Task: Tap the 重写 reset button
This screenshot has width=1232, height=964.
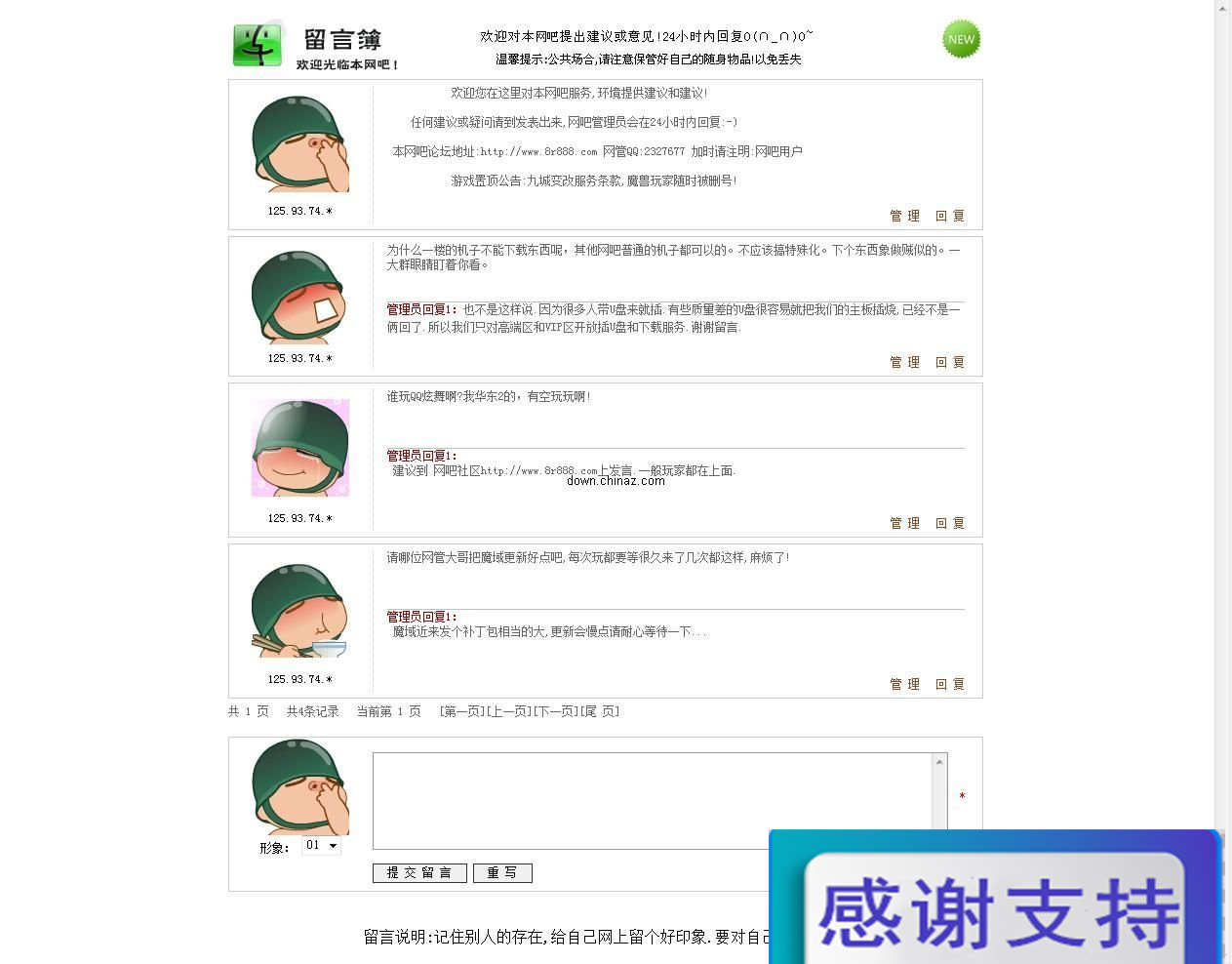Action: point(502,873)
